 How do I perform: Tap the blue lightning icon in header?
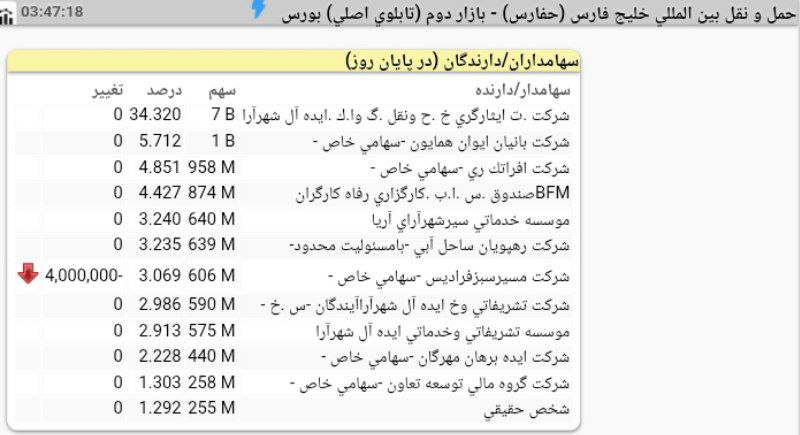click(258, 11)
